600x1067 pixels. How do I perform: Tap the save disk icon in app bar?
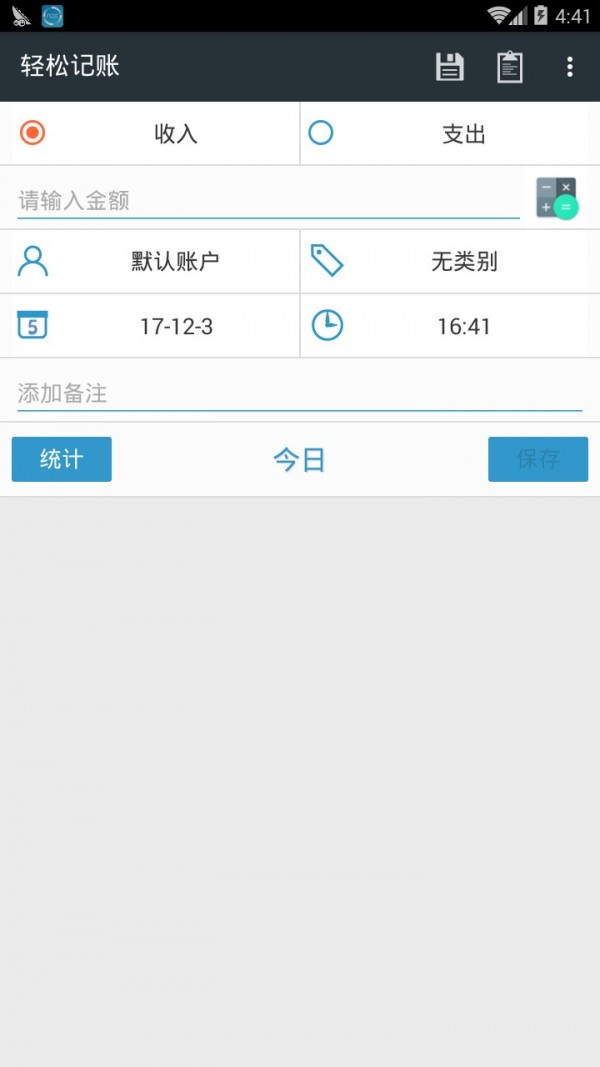(x=450, y=67)
